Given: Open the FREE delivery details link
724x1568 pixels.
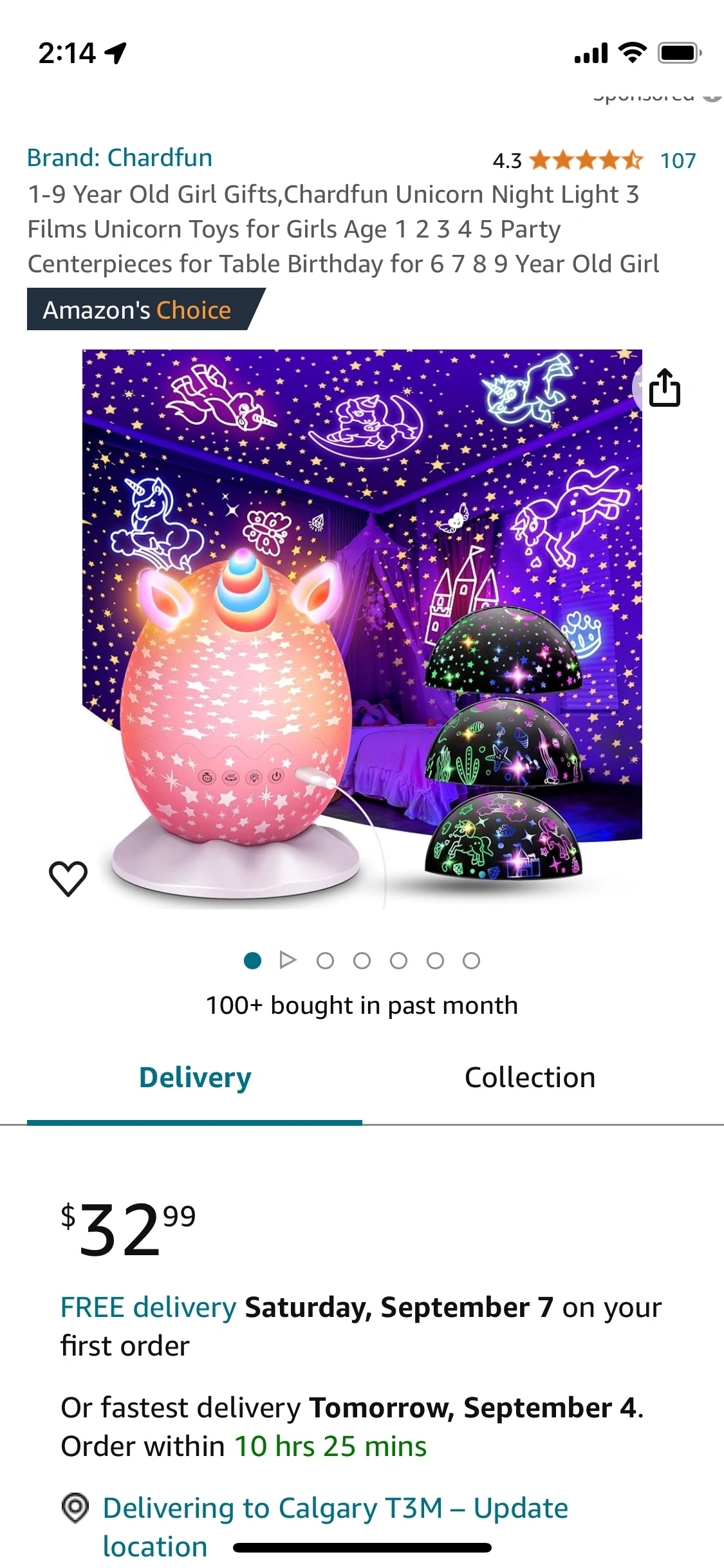Looking at the screenshot, I should click(x=149, y=1307).
